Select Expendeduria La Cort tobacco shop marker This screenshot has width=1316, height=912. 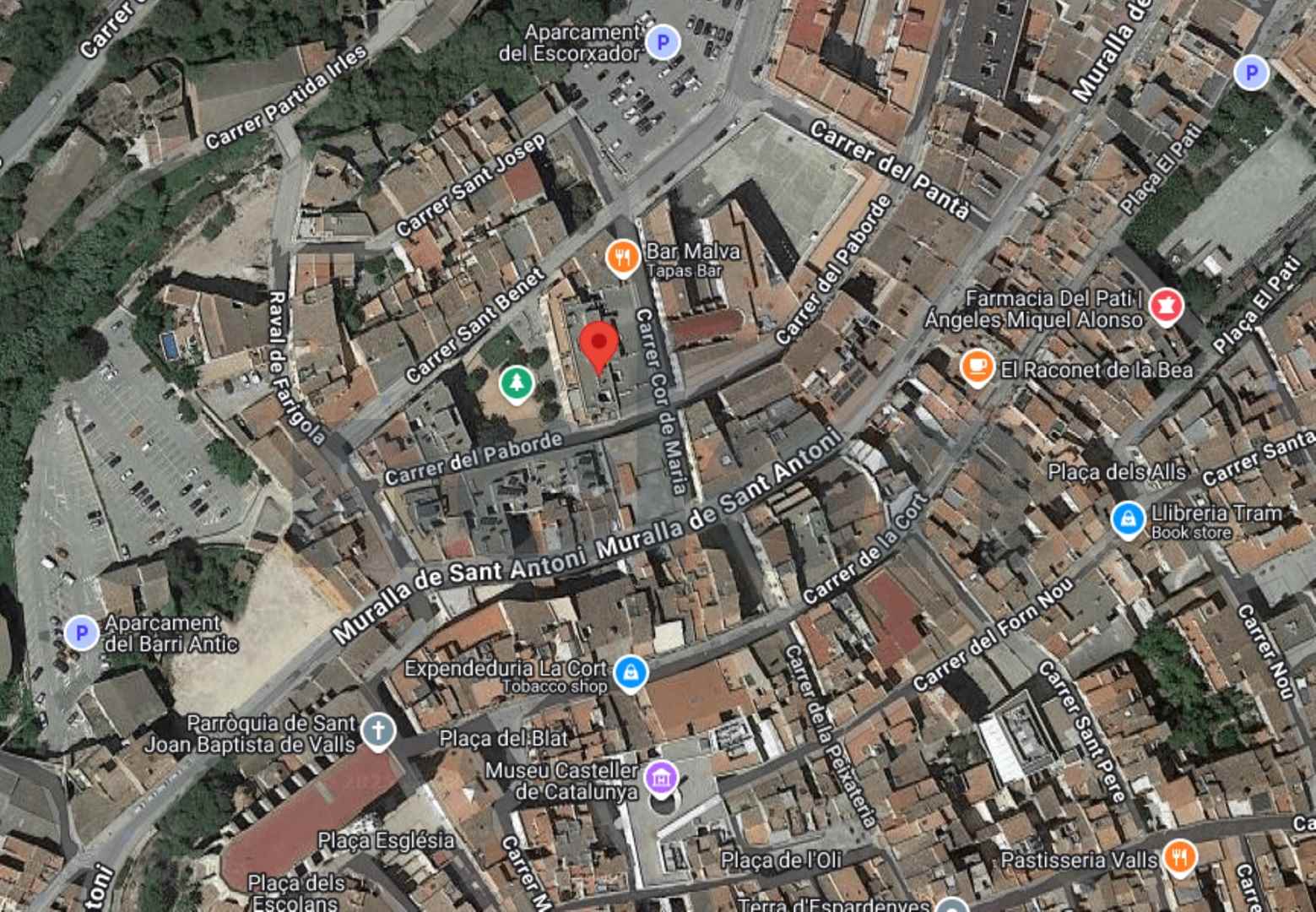click(630, 673)
